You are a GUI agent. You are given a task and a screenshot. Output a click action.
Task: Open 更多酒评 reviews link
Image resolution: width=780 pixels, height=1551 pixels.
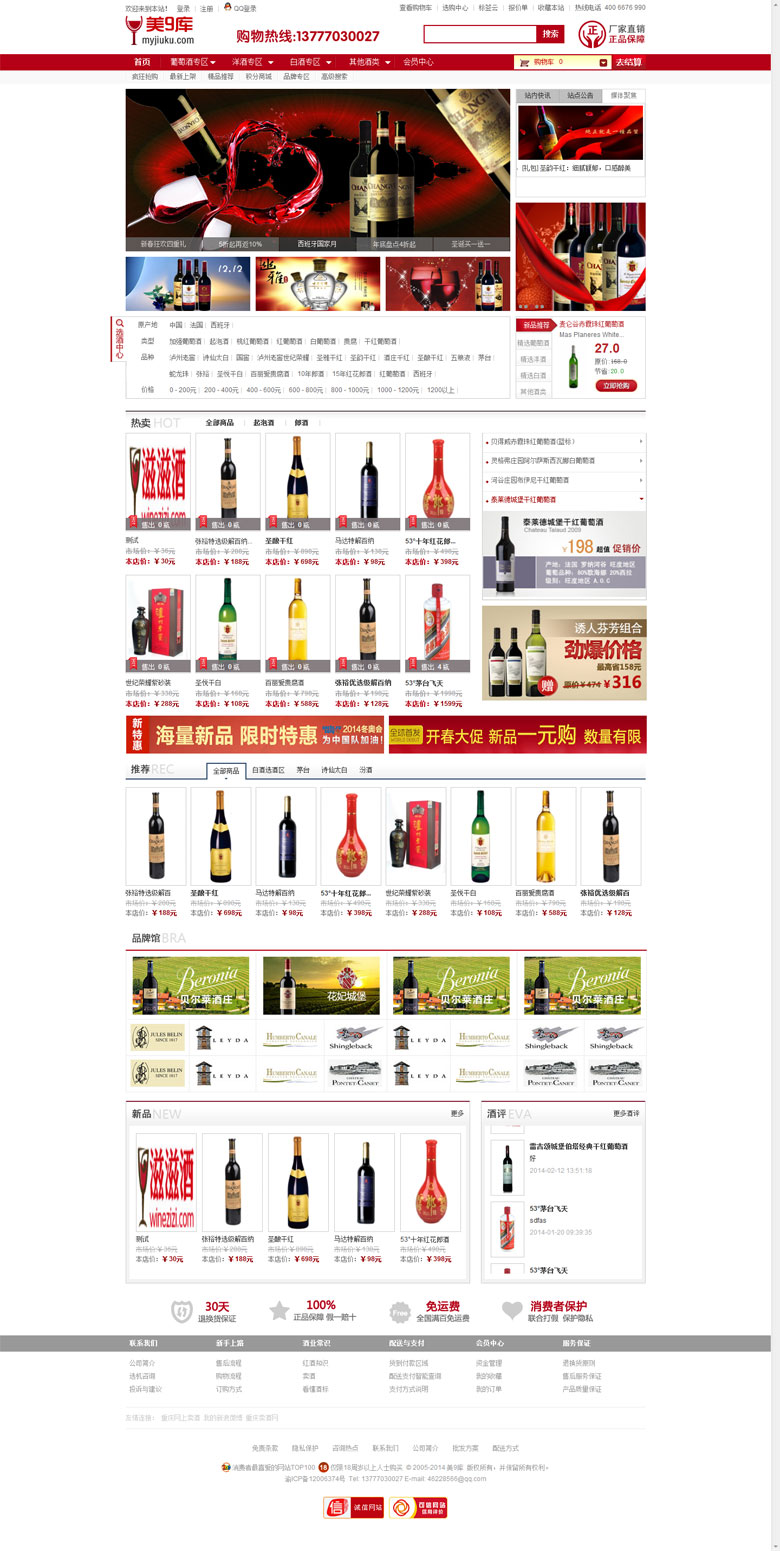pos(626,1113)
